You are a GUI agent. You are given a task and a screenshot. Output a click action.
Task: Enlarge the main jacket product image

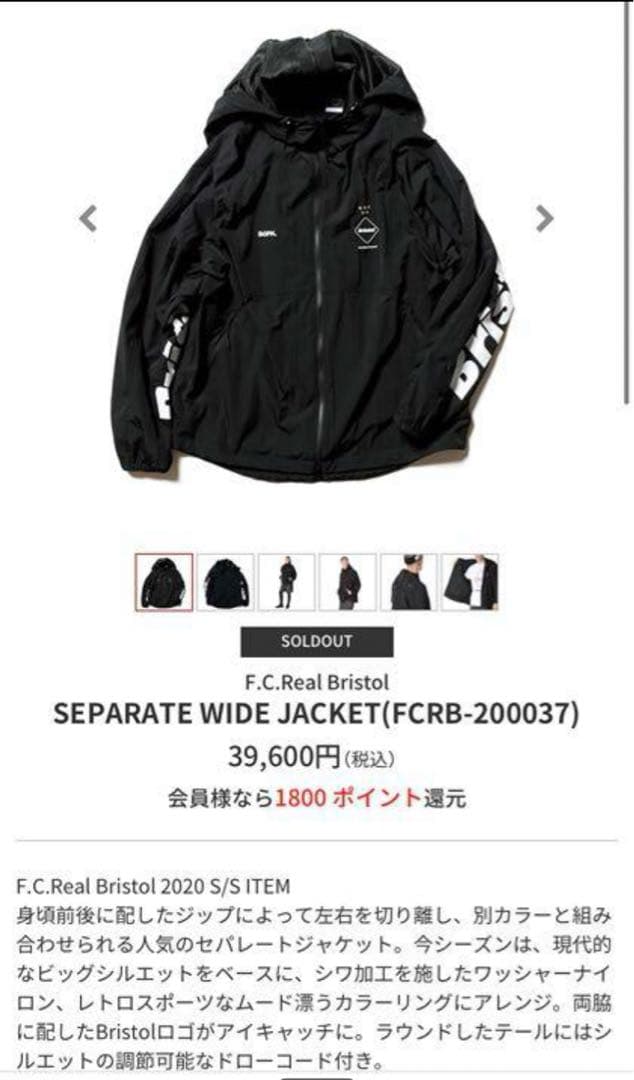click(x=316, y=270)
